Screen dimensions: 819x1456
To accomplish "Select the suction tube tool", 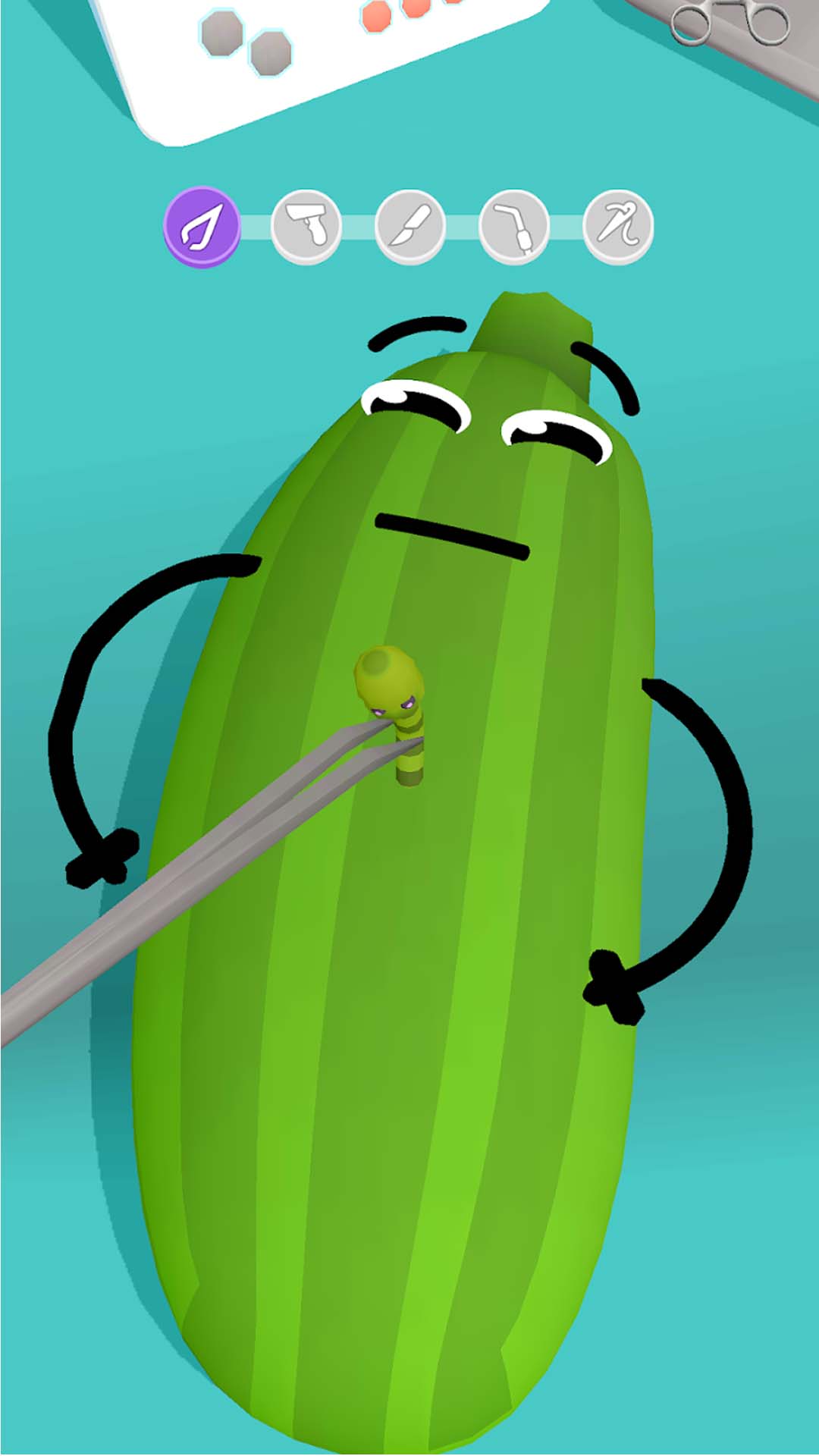I will 514,226.
